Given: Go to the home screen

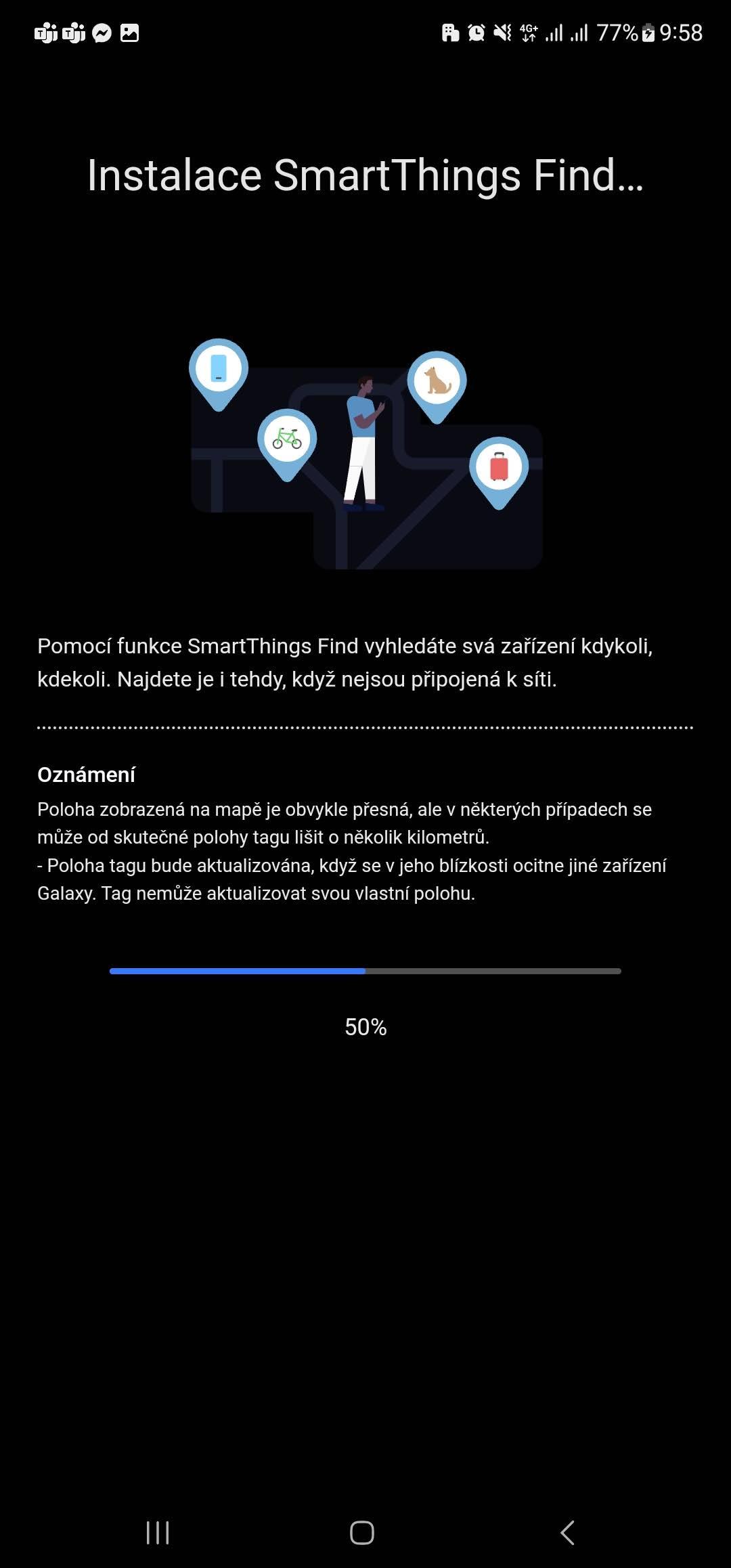Looking at the screenshot, I should [362, 1532].
